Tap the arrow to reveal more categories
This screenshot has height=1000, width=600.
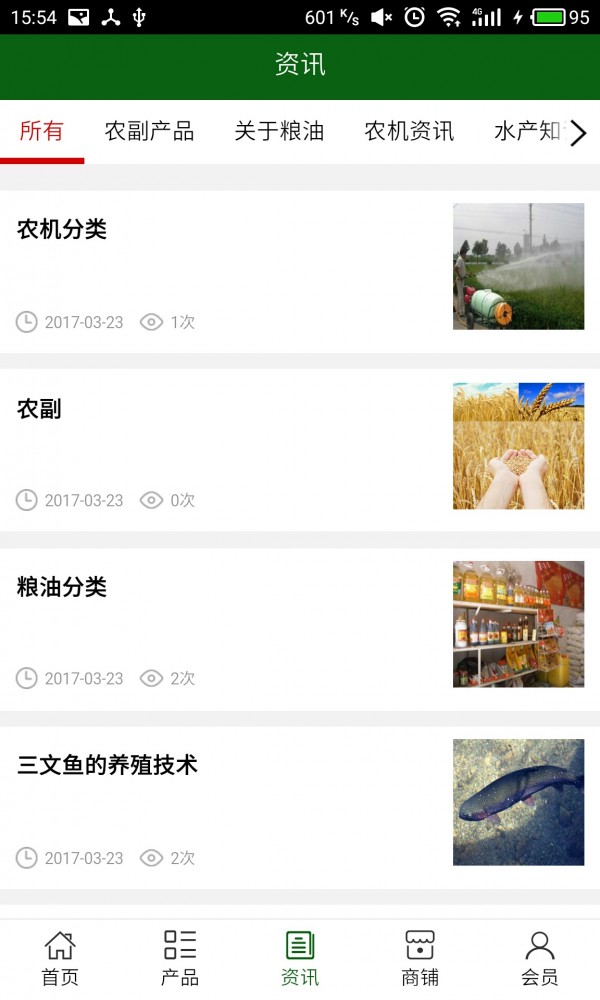578,133
